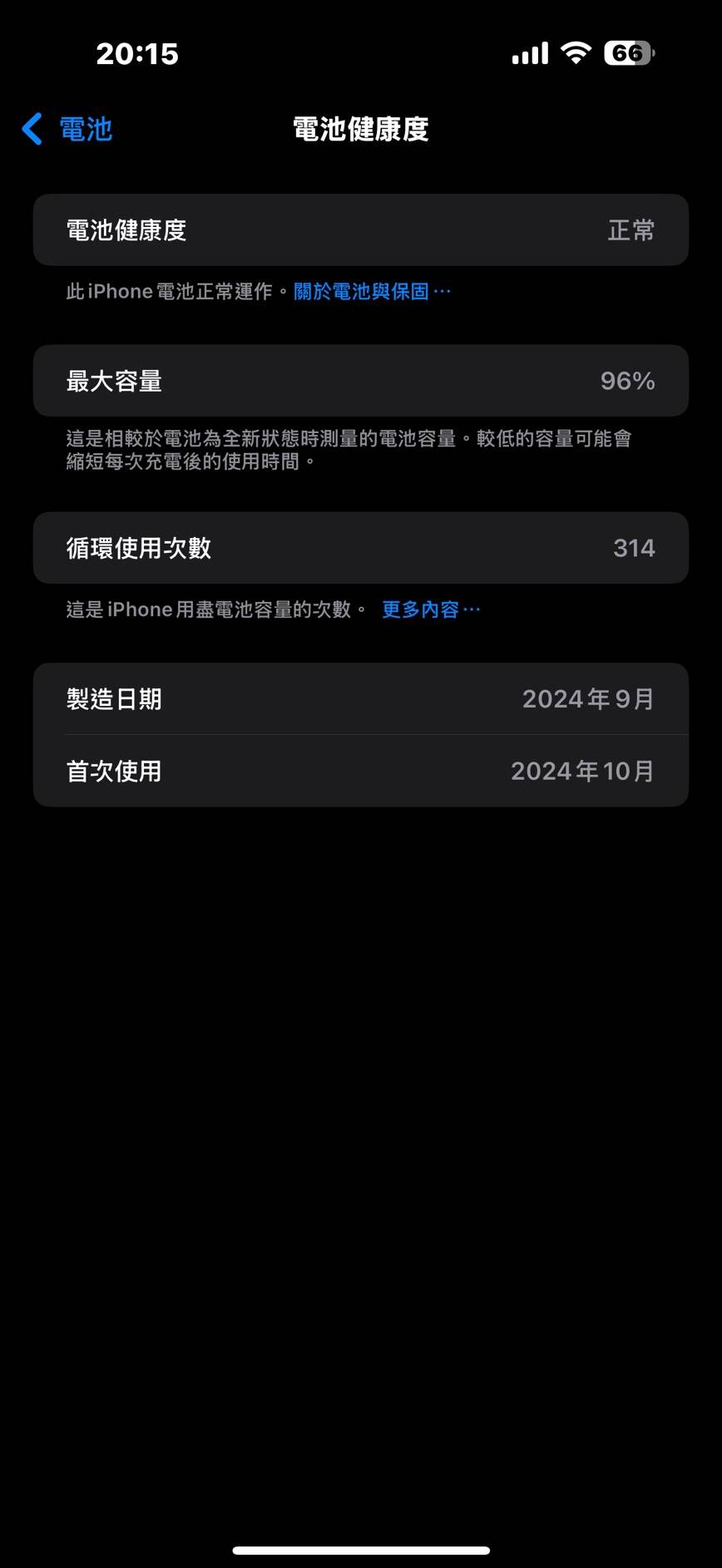This screenshot has width=722, height=1568.
Task: Open the 關於電池與保固 link
Action: click(371, 292)
